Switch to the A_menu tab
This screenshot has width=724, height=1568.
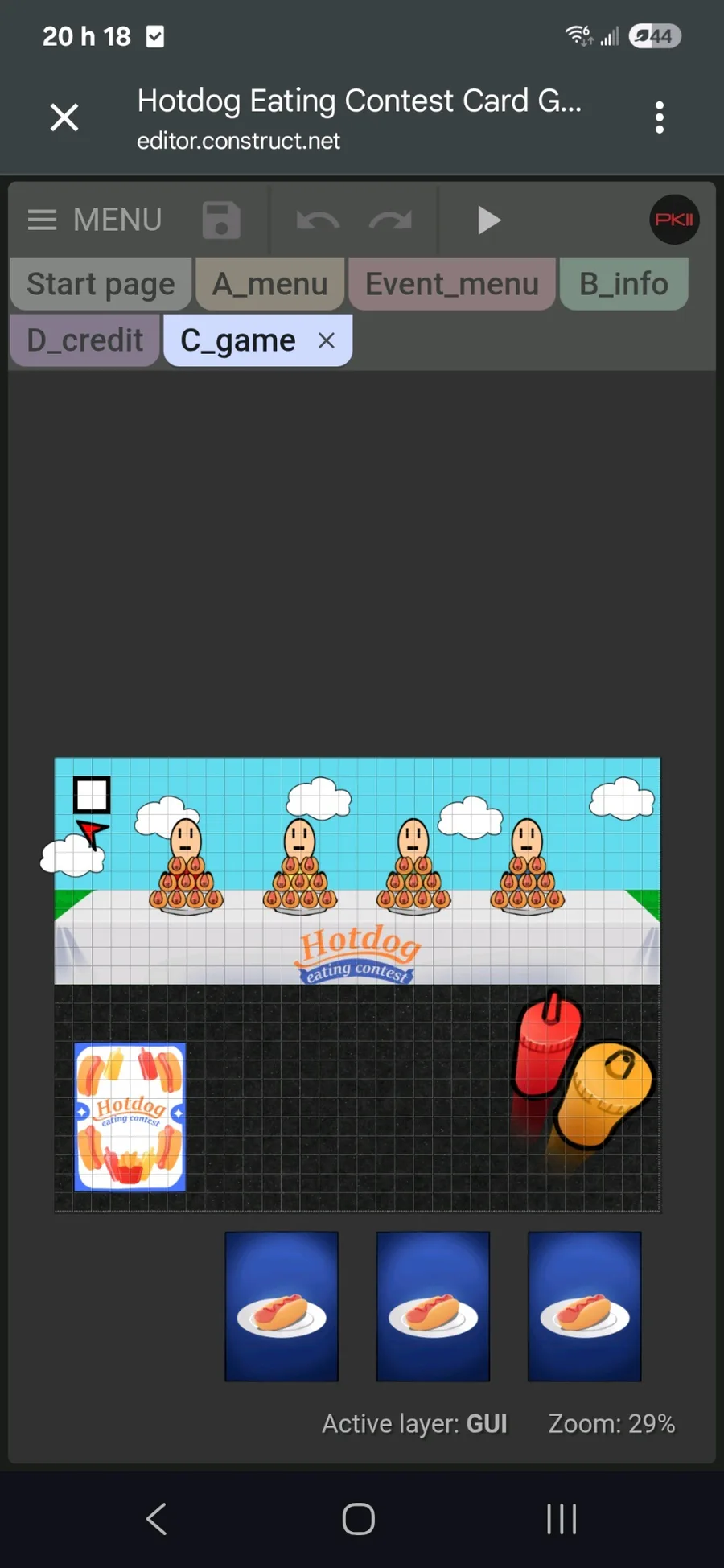(x=269, y=284)
